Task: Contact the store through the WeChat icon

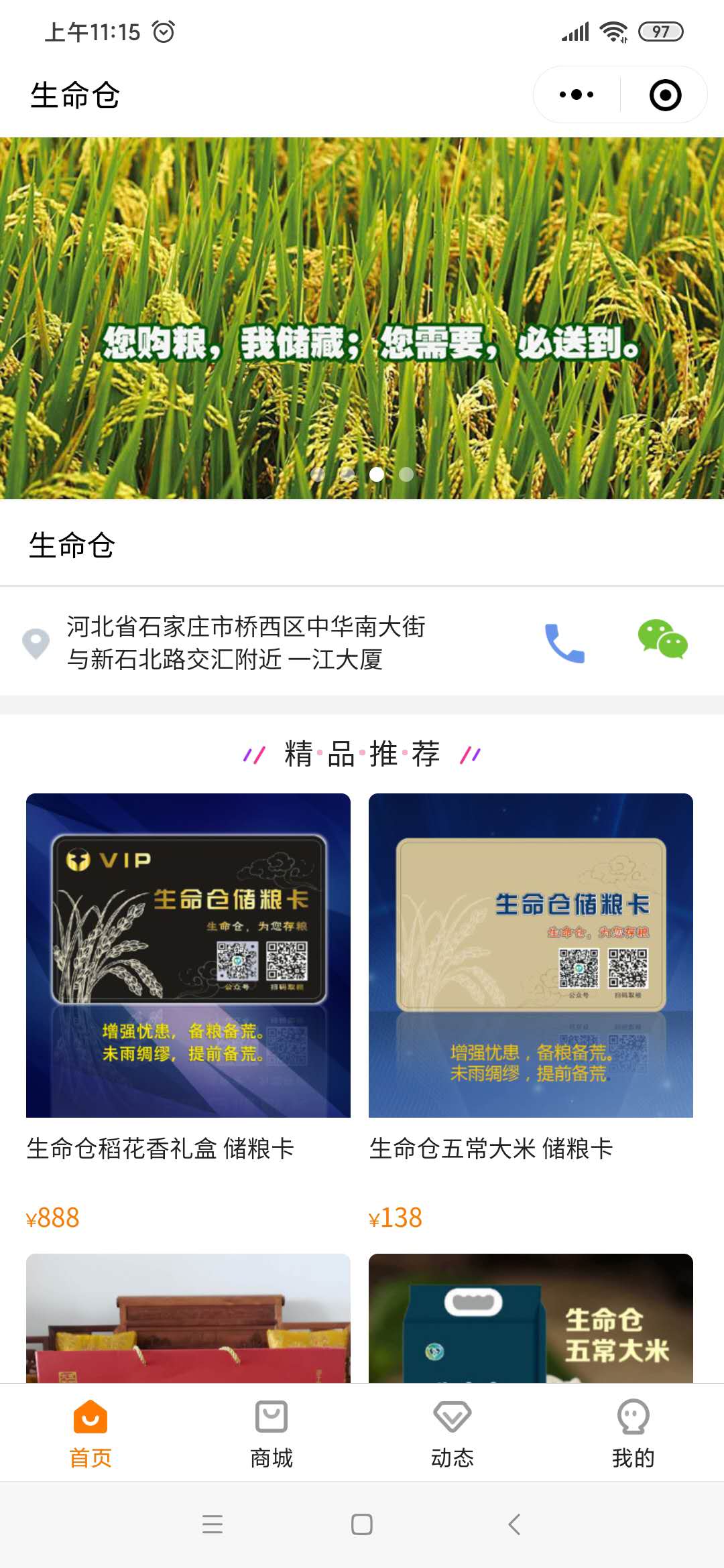Action: (662, 640)
